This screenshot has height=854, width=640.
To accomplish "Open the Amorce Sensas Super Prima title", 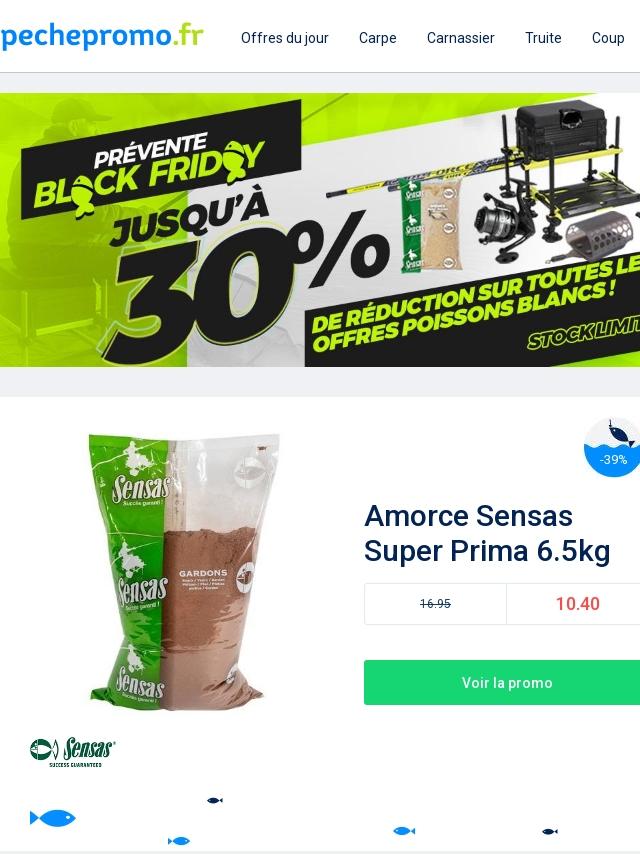I will 487,534.
